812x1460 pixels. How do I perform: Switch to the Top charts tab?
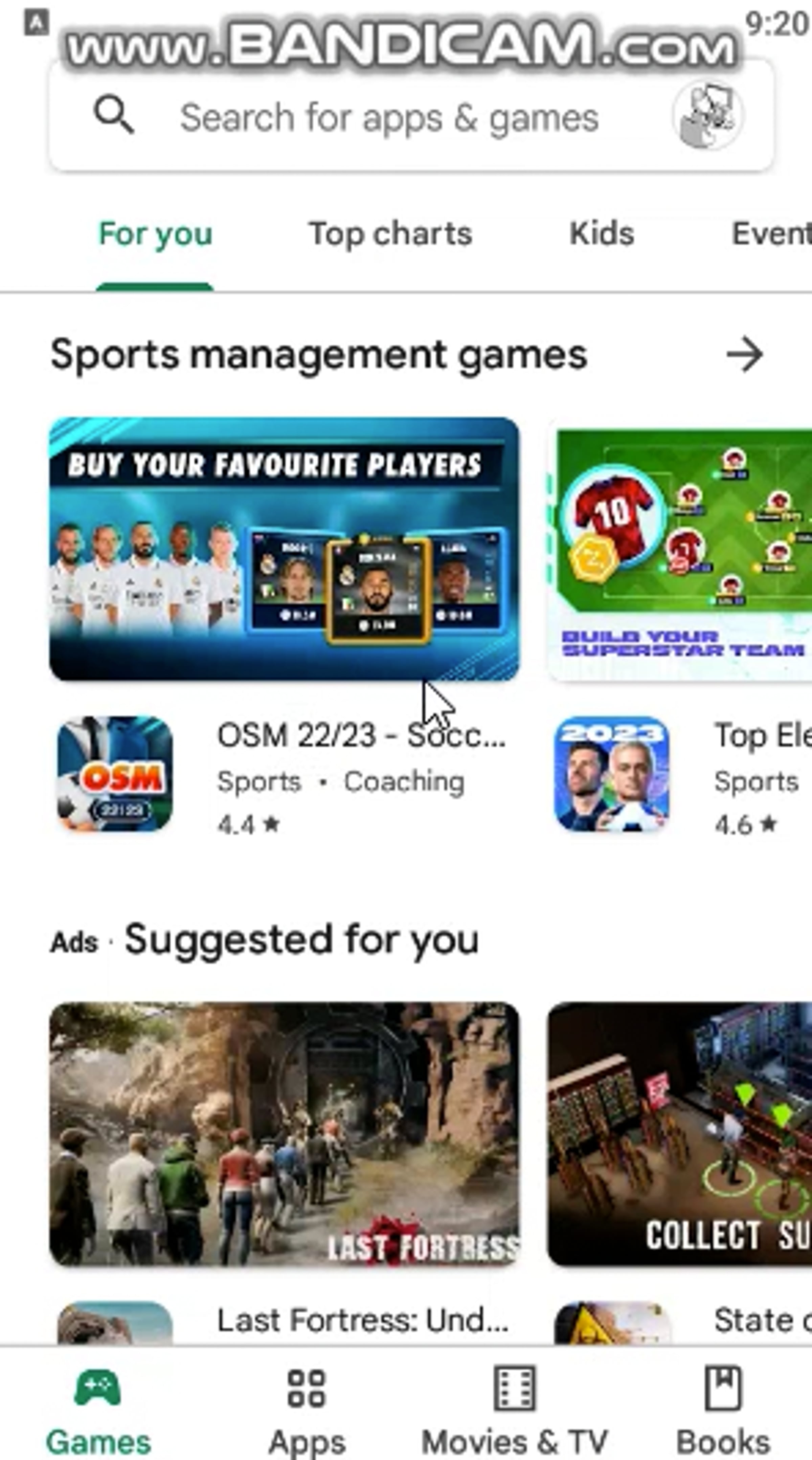pos(390,234)
